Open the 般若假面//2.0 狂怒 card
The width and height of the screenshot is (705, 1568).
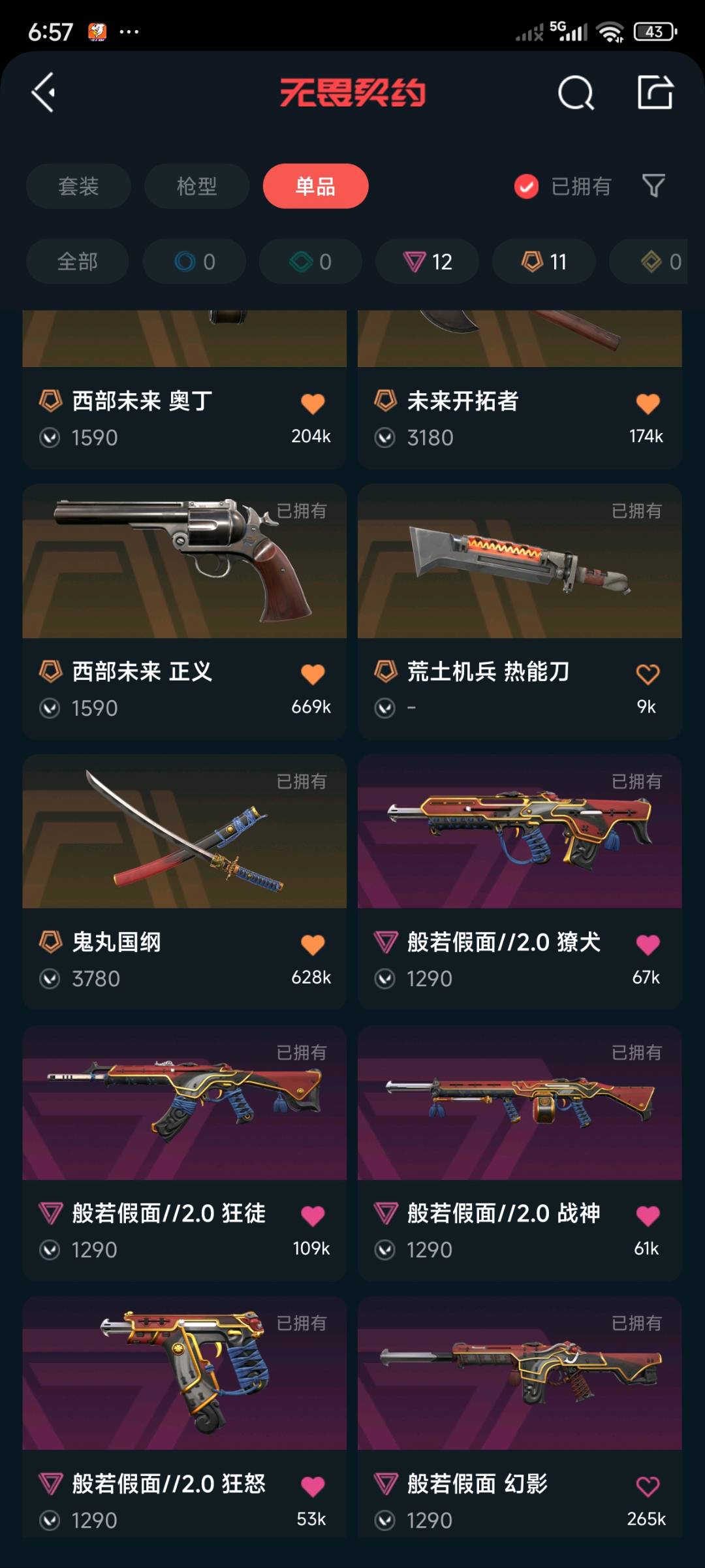click(x=184, y=1417)
